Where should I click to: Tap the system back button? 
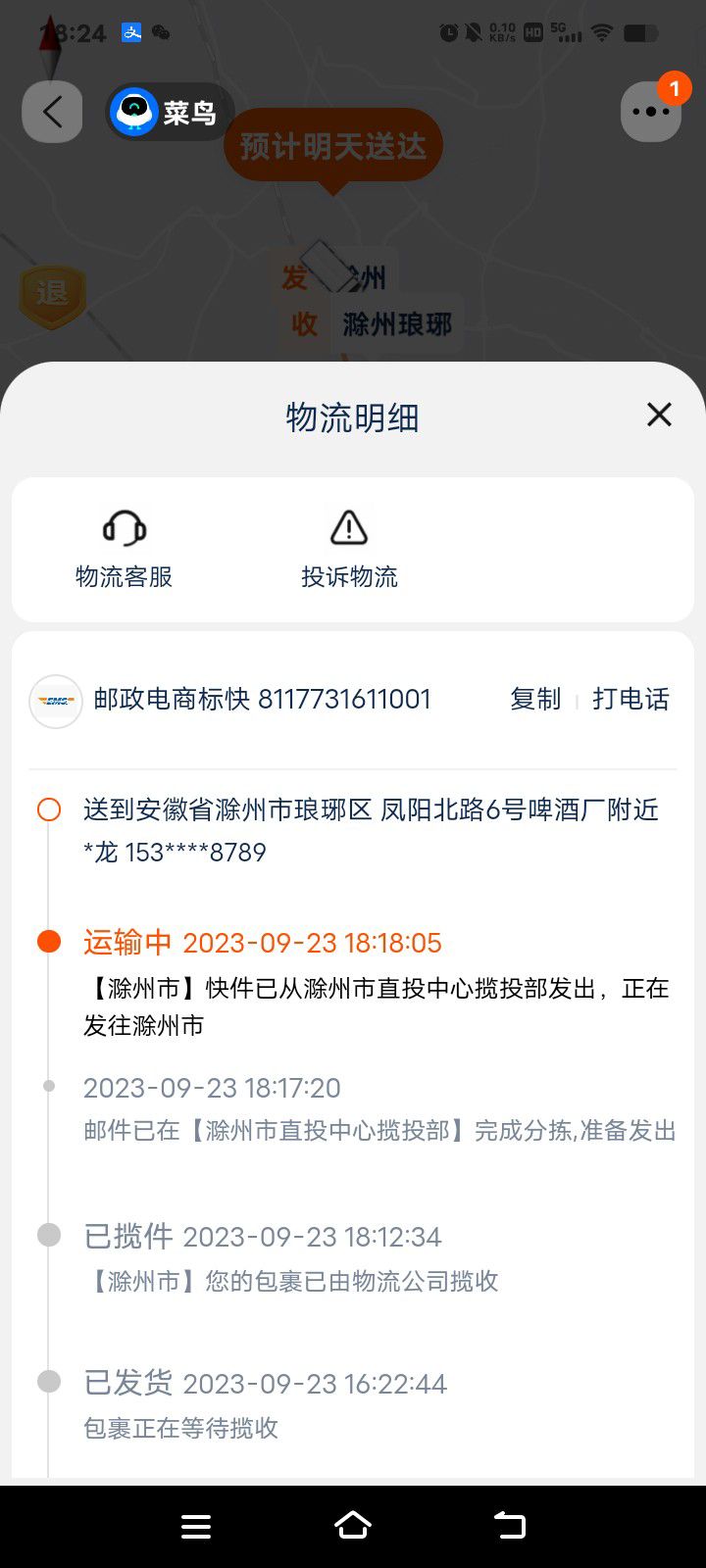[509, 1526]
